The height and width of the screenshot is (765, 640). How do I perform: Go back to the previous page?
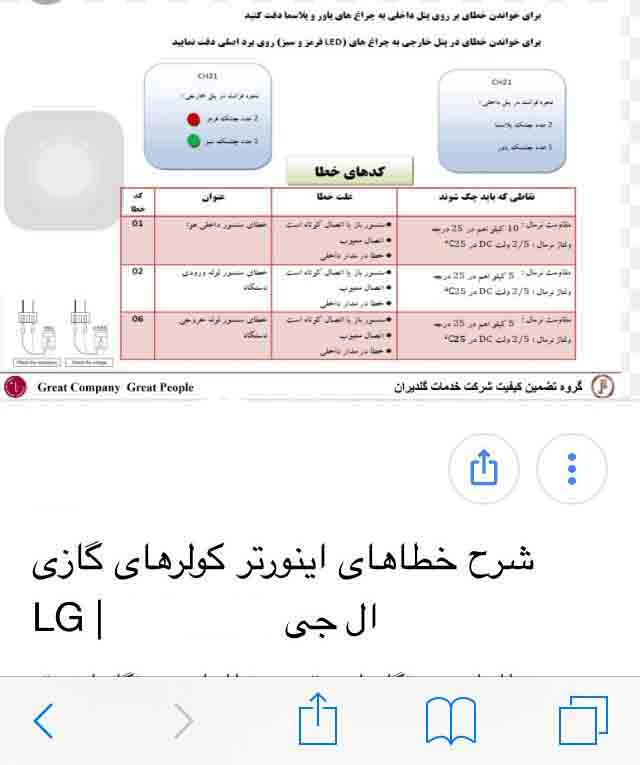[x=43, y=719]
